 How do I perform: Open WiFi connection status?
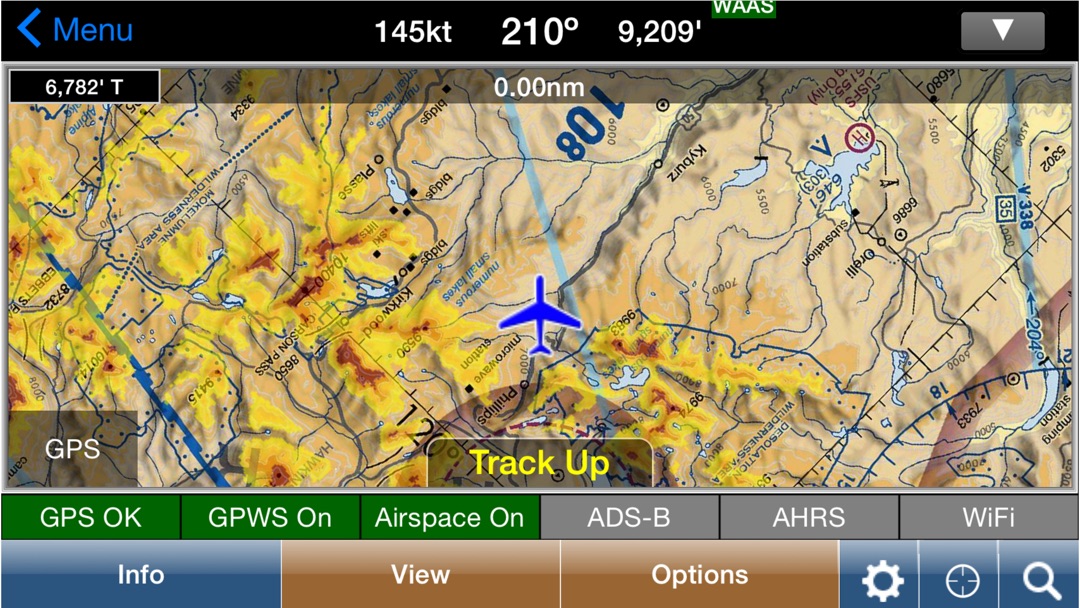[x=988, y=518]
